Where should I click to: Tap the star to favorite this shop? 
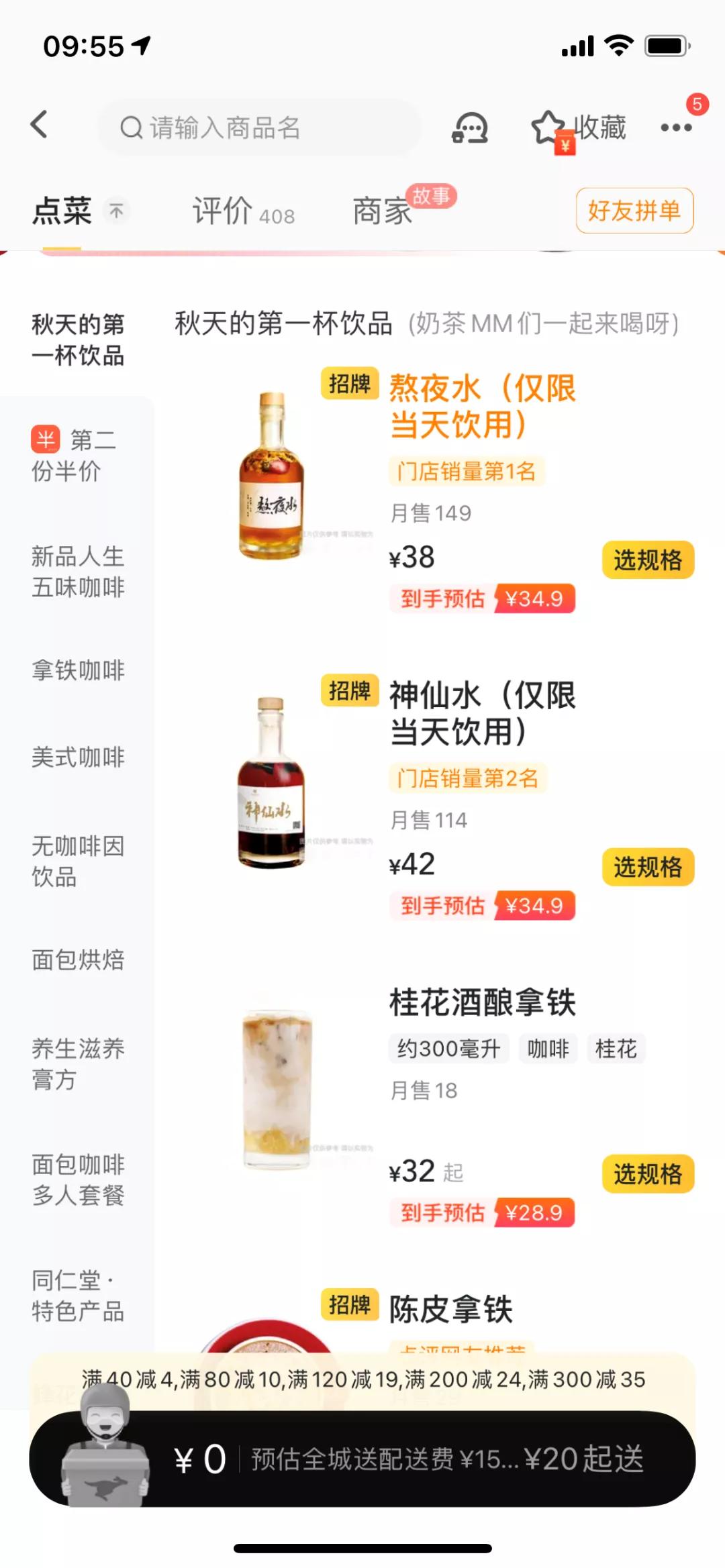coord(547,126)
